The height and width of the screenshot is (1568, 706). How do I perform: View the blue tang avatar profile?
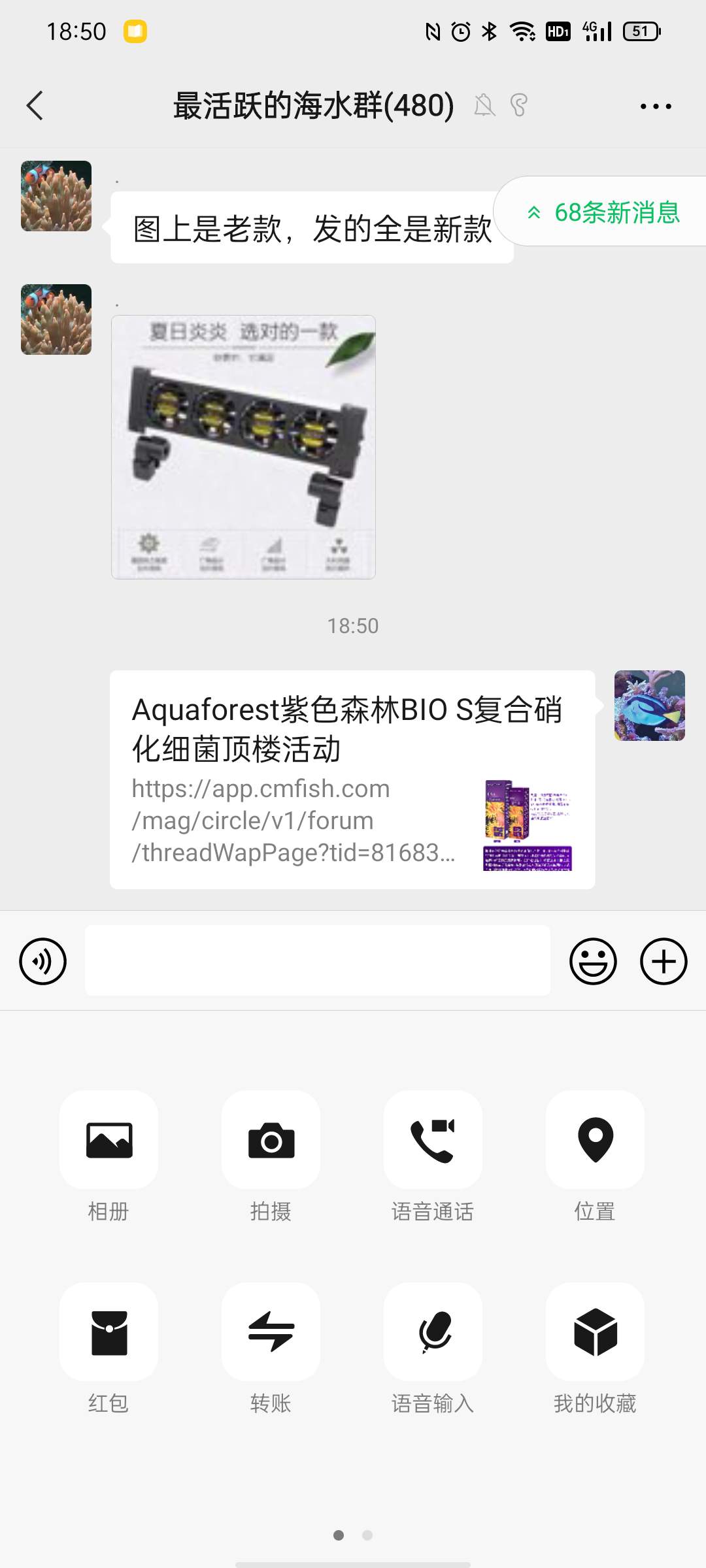tap(649, 706)
